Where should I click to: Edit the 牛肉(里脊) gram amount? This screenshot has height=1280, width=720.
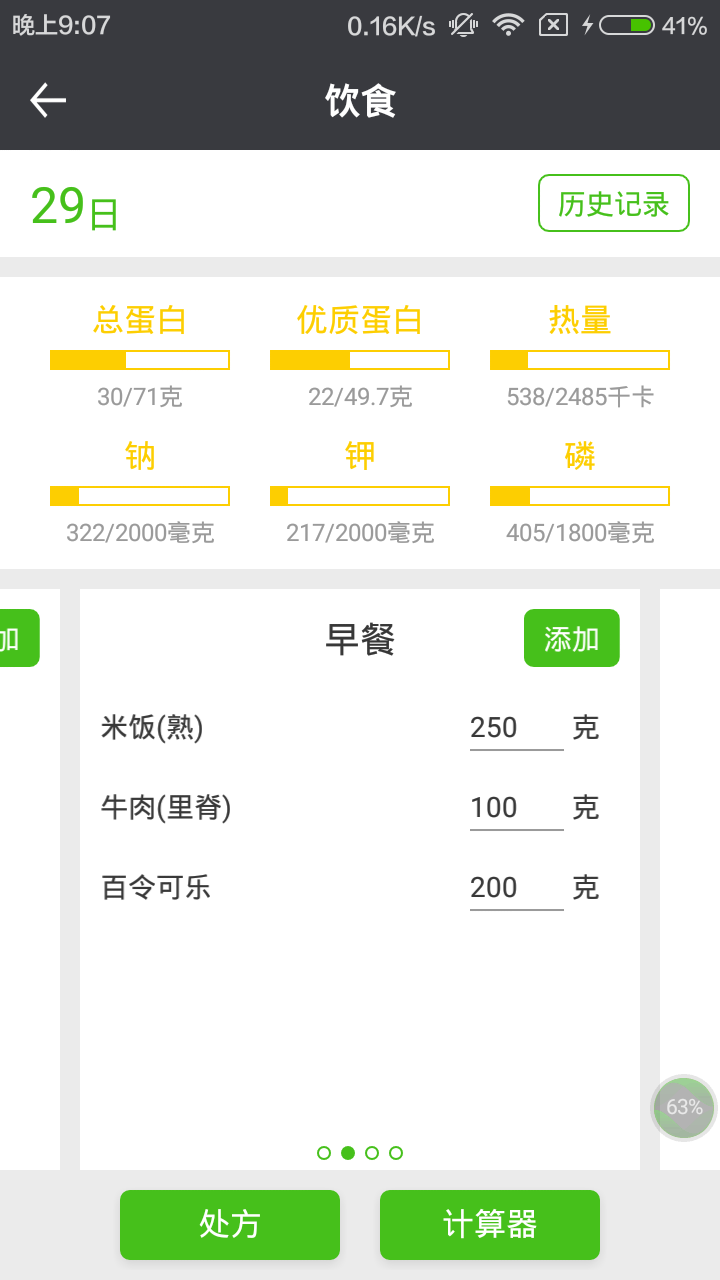[x=515, y=808]
